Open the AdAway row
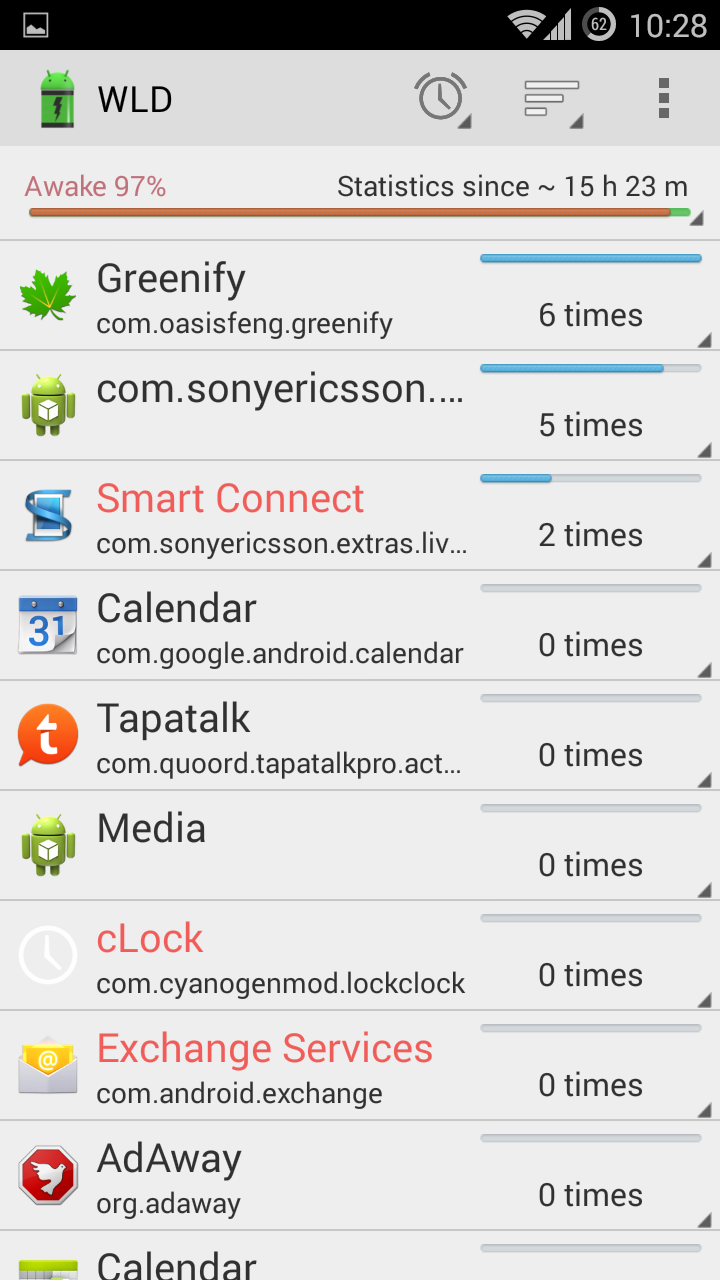720x1280 pixels. pos(360,1176)
